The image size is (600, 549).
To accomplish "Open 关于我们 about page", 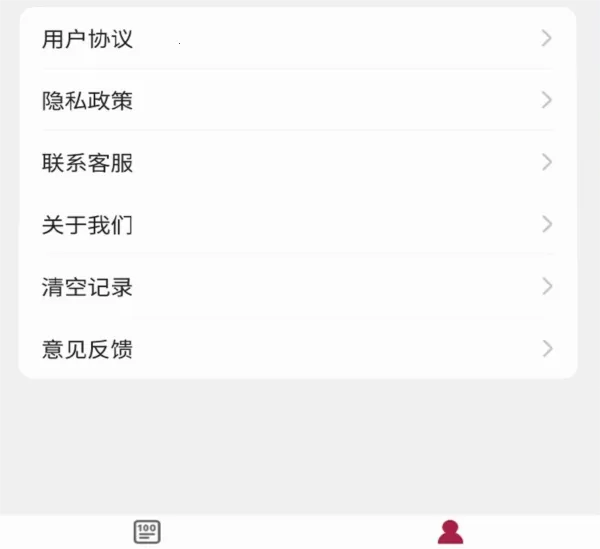I will (x=297, y=225).
